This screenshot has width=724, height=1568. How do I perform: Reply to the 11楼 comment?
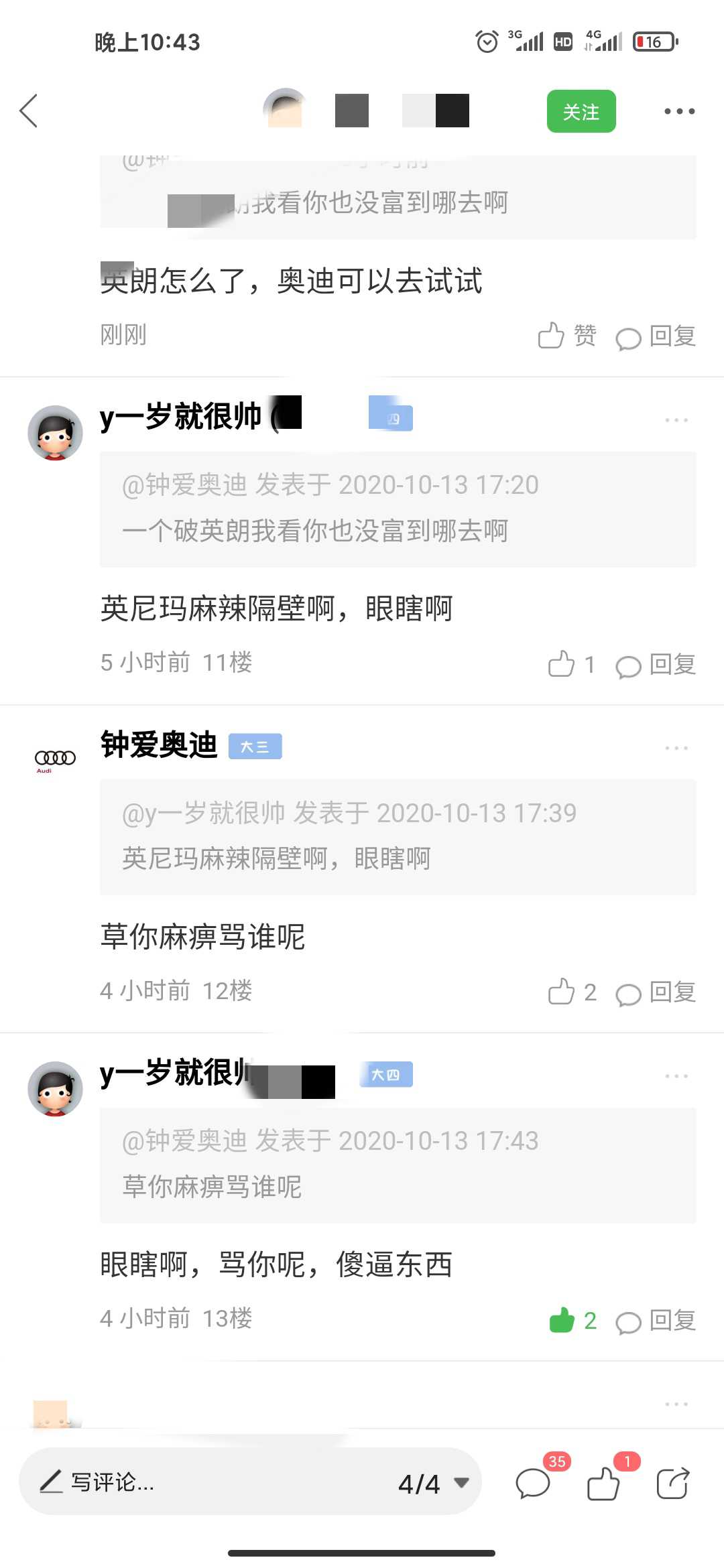[656, 665]
